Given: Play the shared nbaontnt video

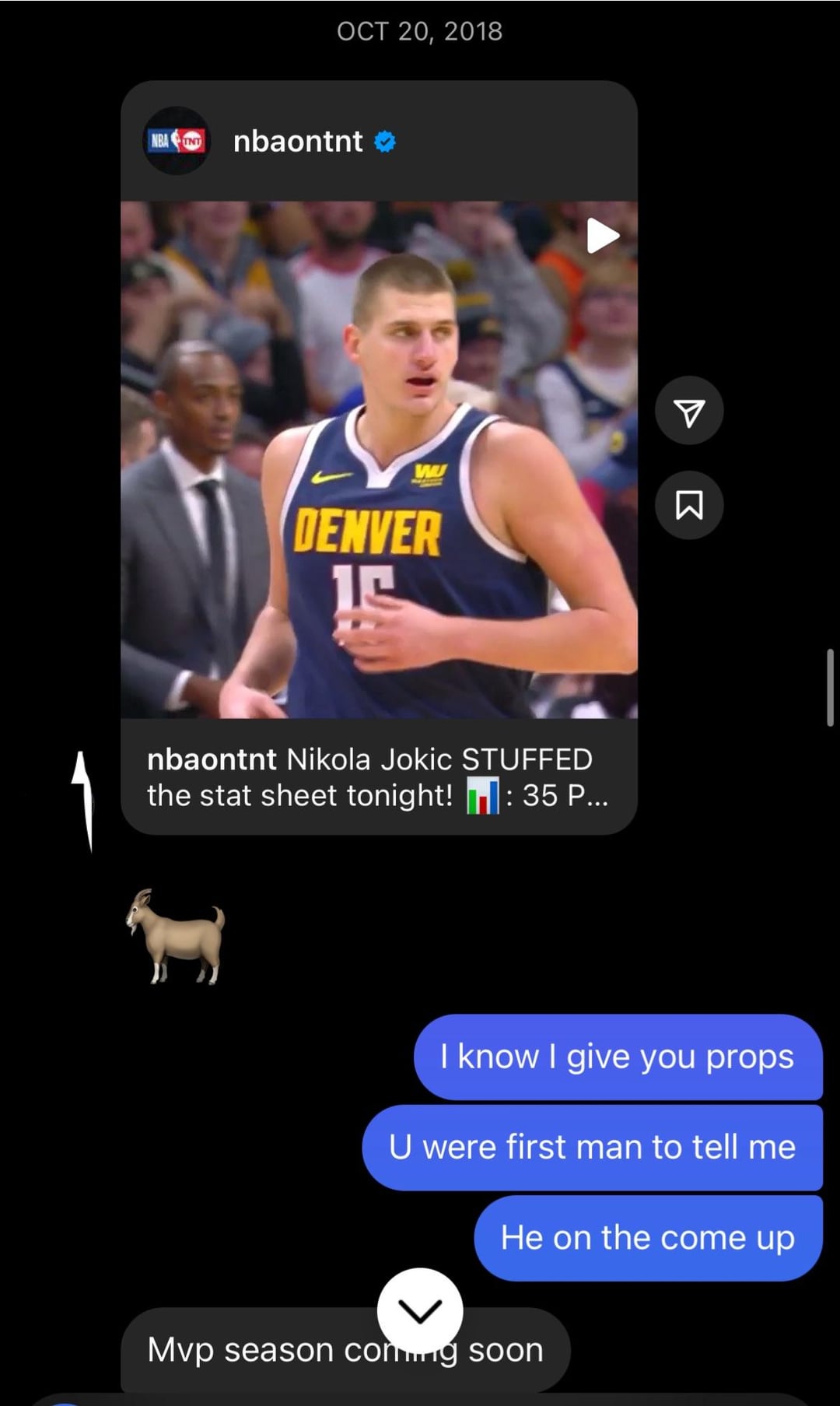Looking at the screenshot, I should [602, 235].
